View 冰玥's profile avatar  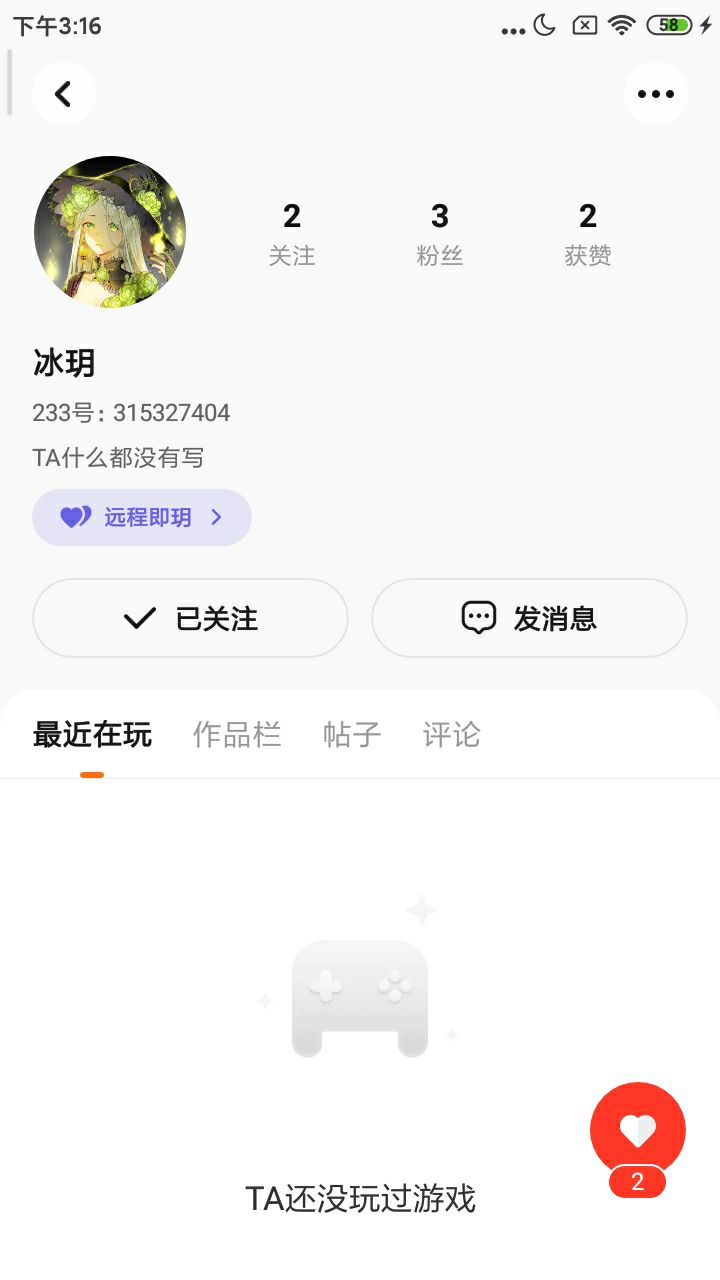point(110,231)
